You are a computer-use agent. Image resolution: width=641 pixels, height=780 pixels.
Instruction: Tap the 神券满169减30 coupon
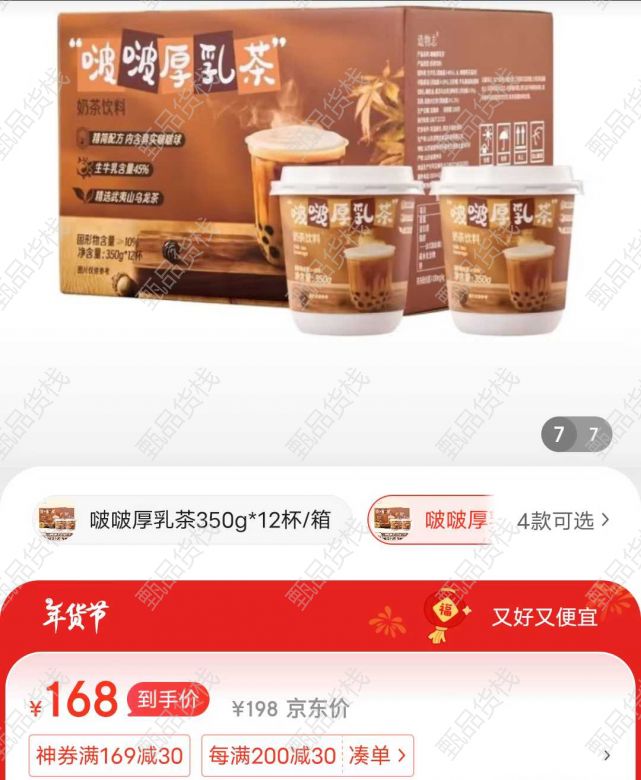[x=110, y=754]
